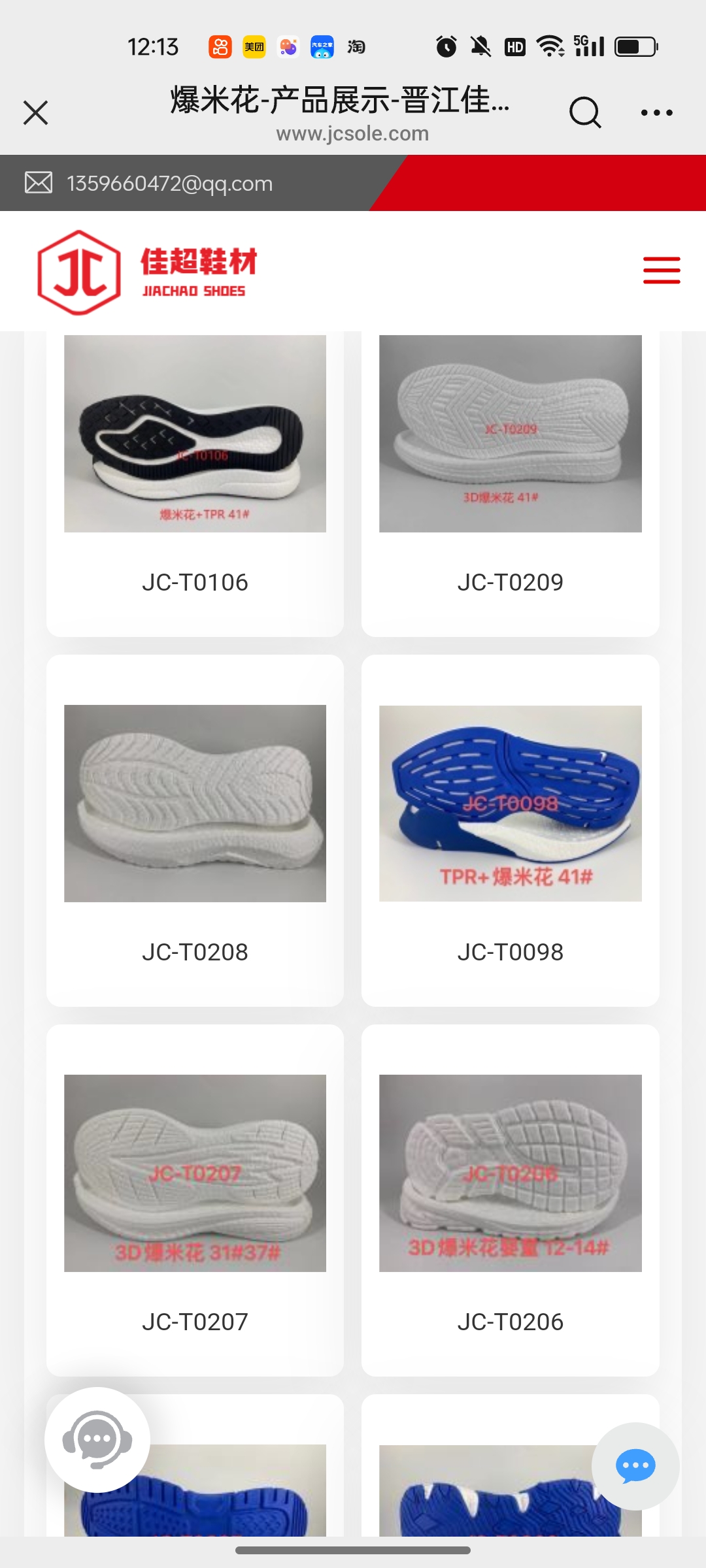Open the blue chat bubble button

pos(635,1466)
